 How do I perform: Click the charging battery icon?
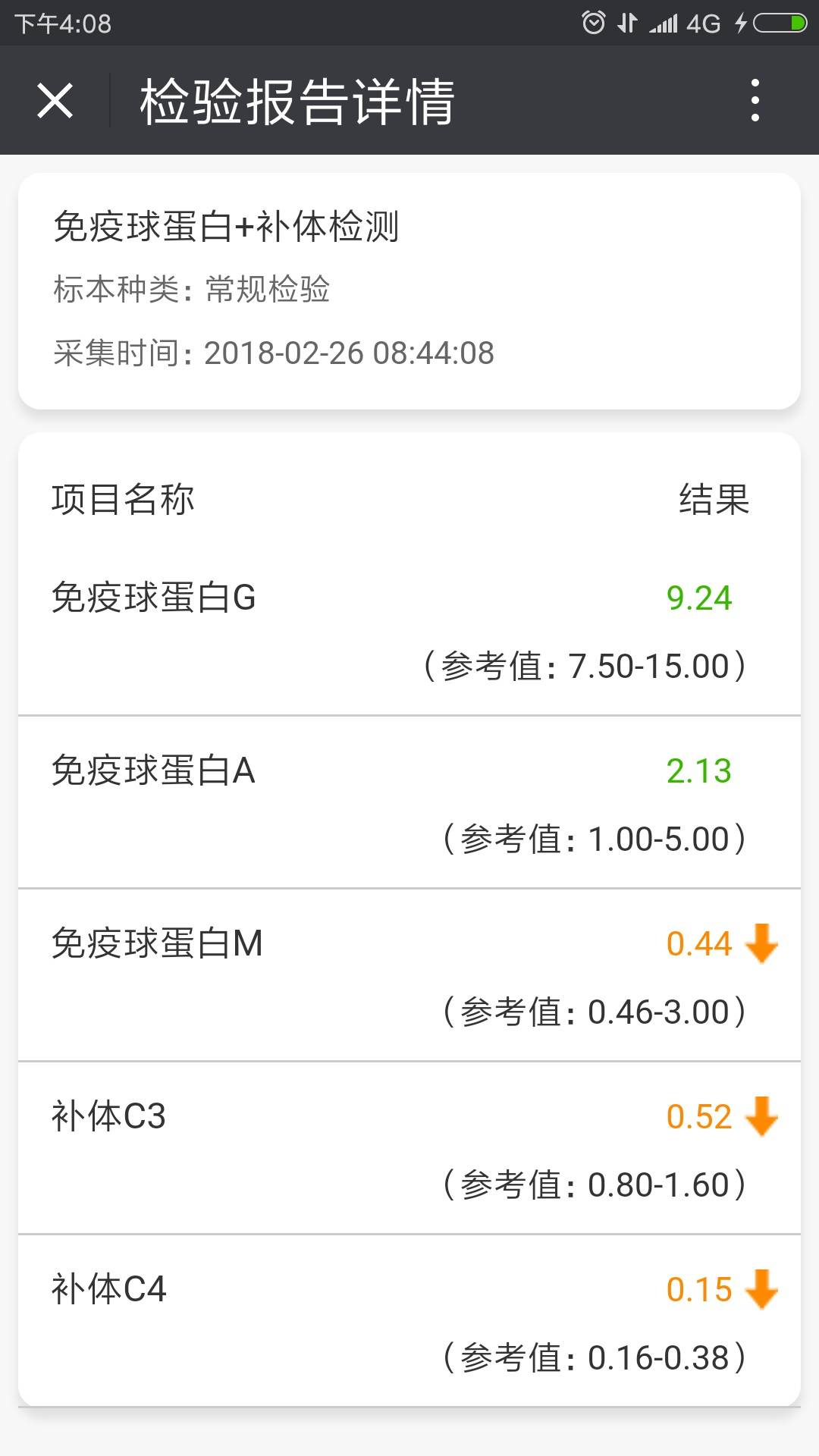click(x=777, y=20)
